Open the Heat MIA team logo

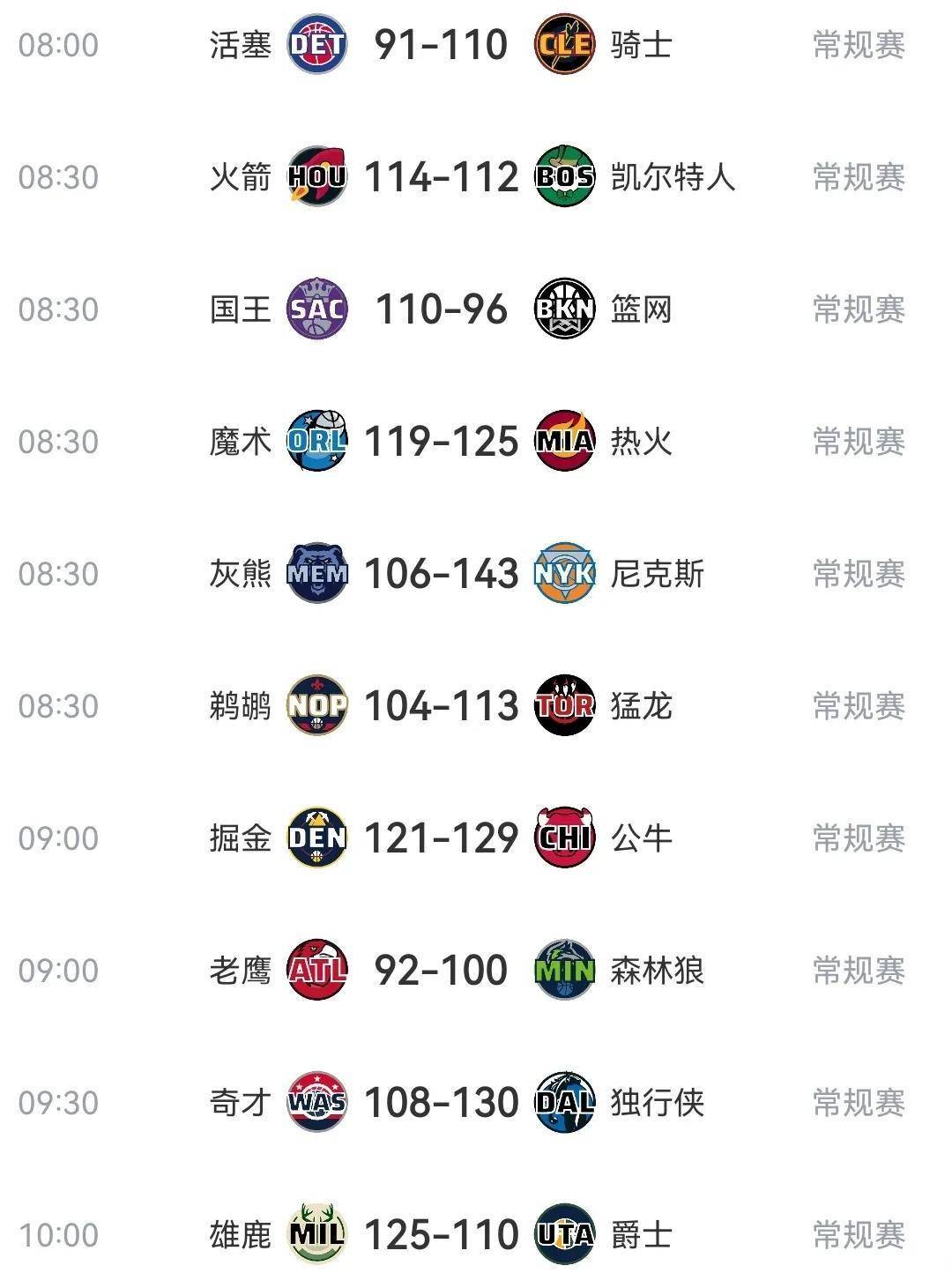(x=563, y=441)
